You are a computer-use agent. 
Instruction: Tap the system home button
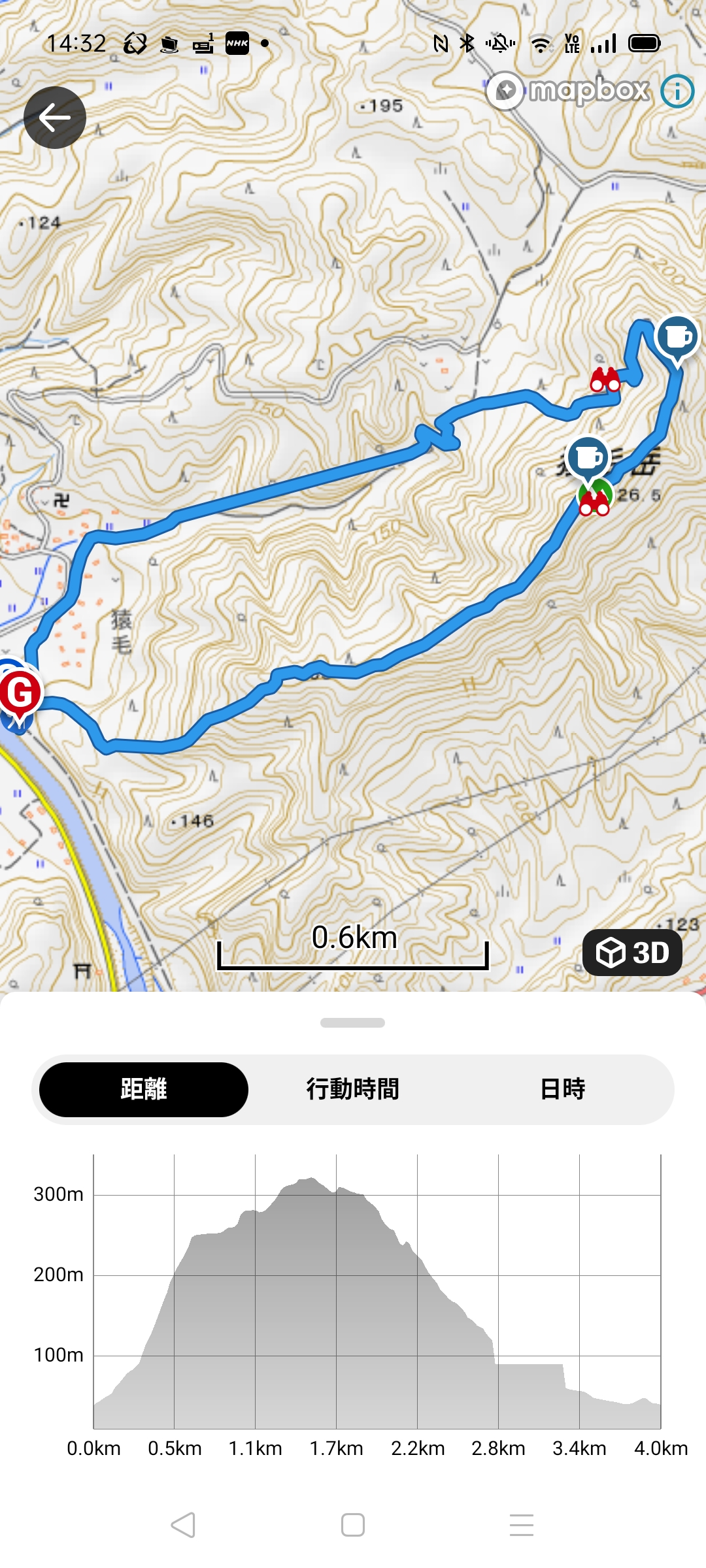[353, 1525]
